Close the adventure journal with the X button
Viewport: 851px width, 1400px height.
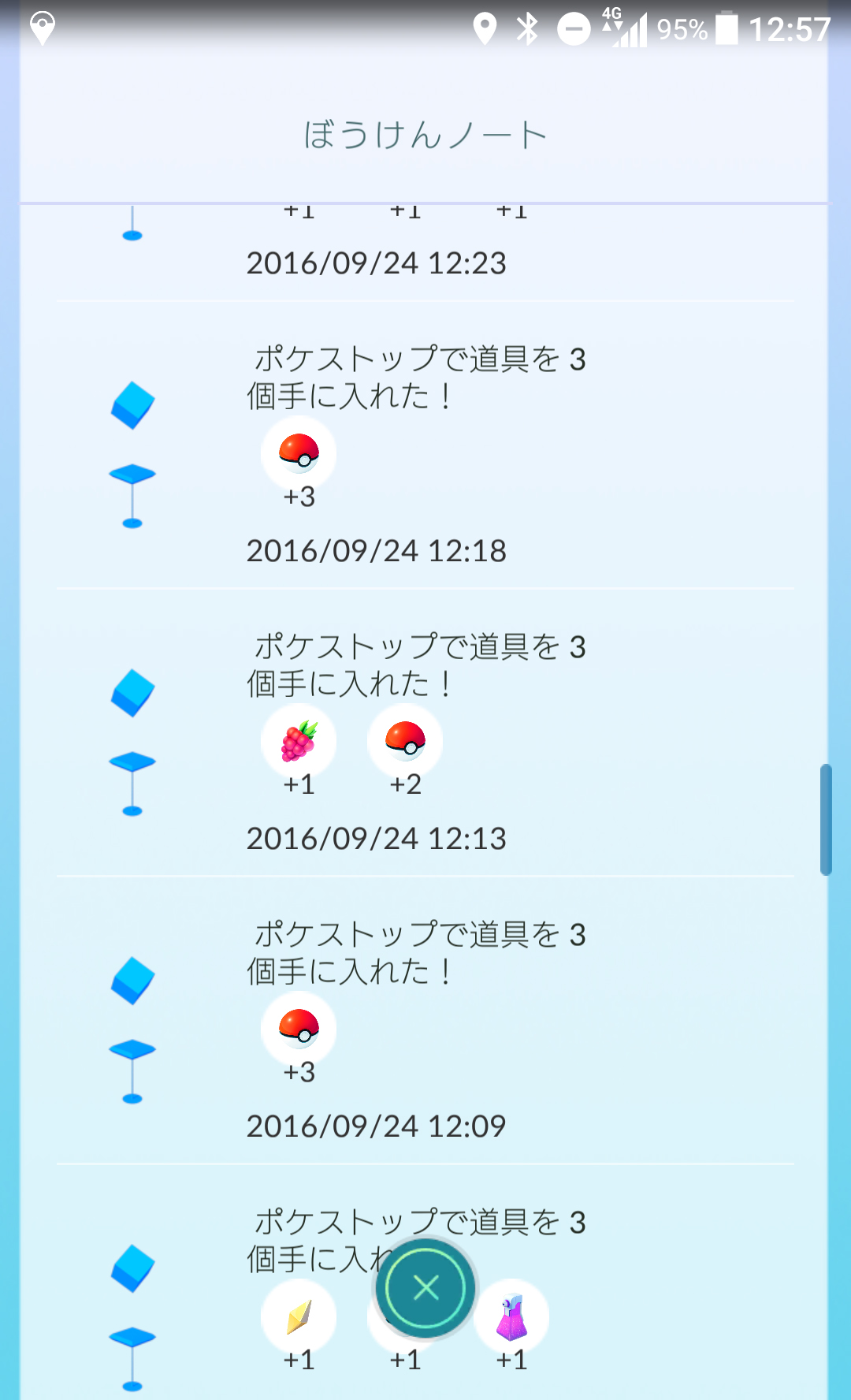[425, 1288]
